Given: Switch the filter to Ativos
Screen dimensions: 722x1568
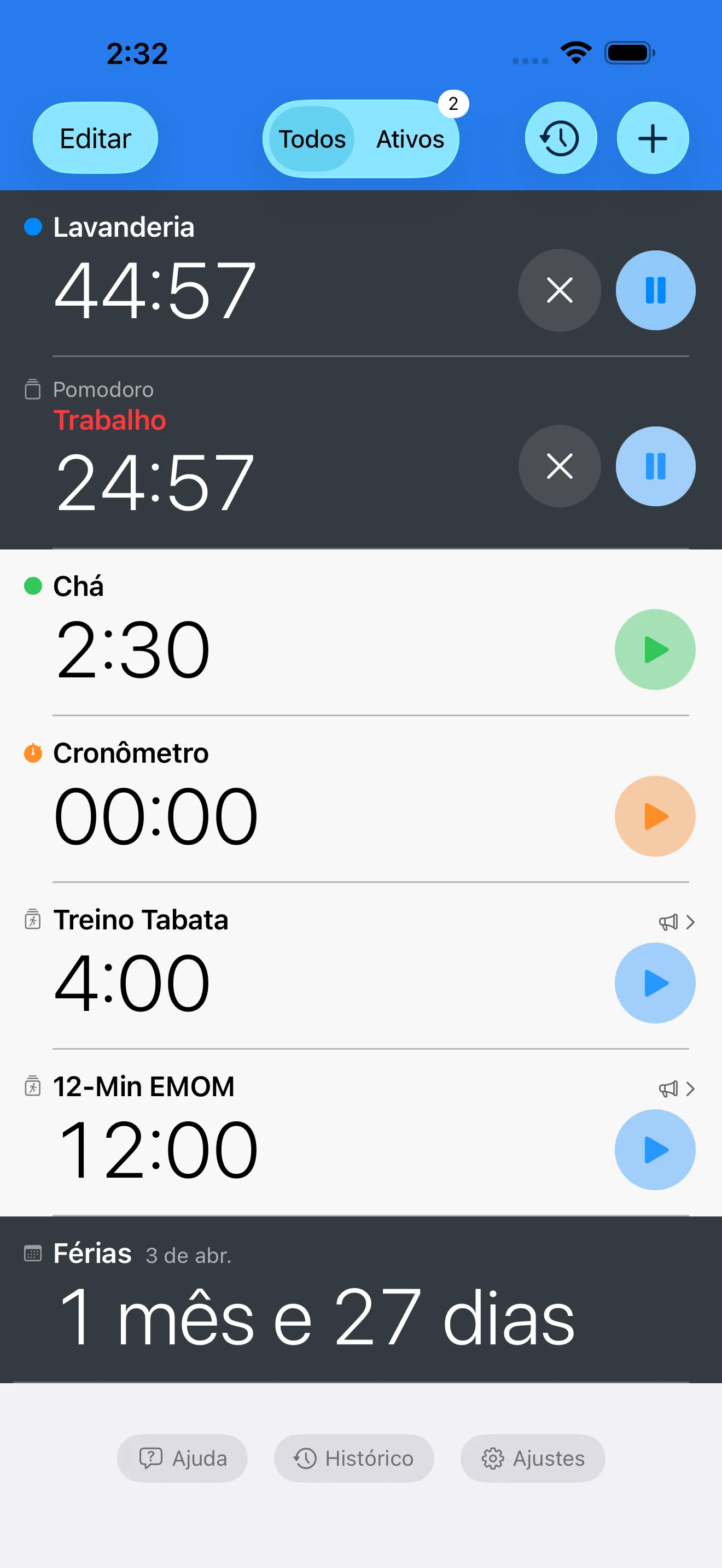Looking at the screenshot, I should [x=409, y=139].
